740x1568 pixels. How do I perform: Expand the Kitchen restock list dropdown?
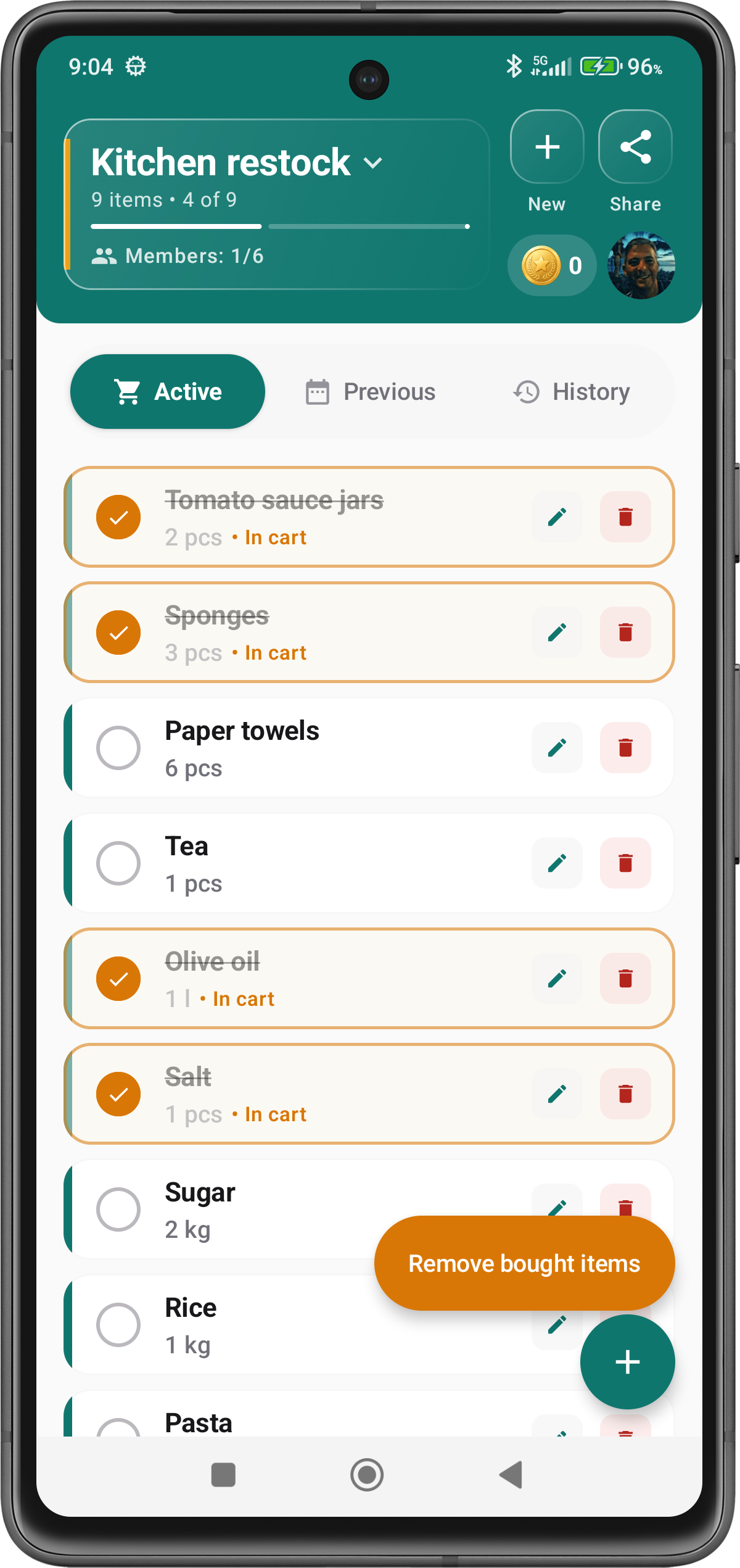[x=372, y=163]
